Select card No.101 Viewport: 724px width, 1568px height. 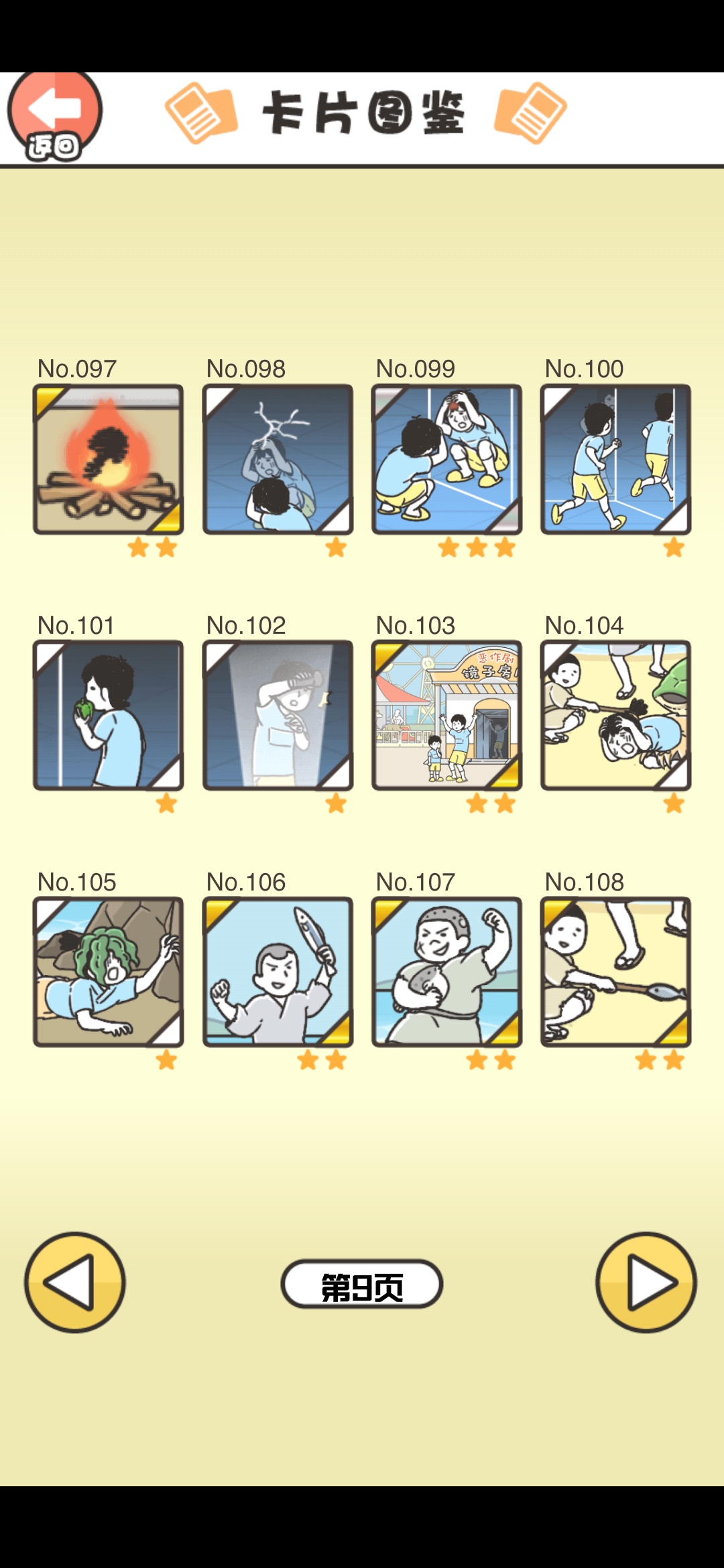pyautogui.click(x=108, y=715)
